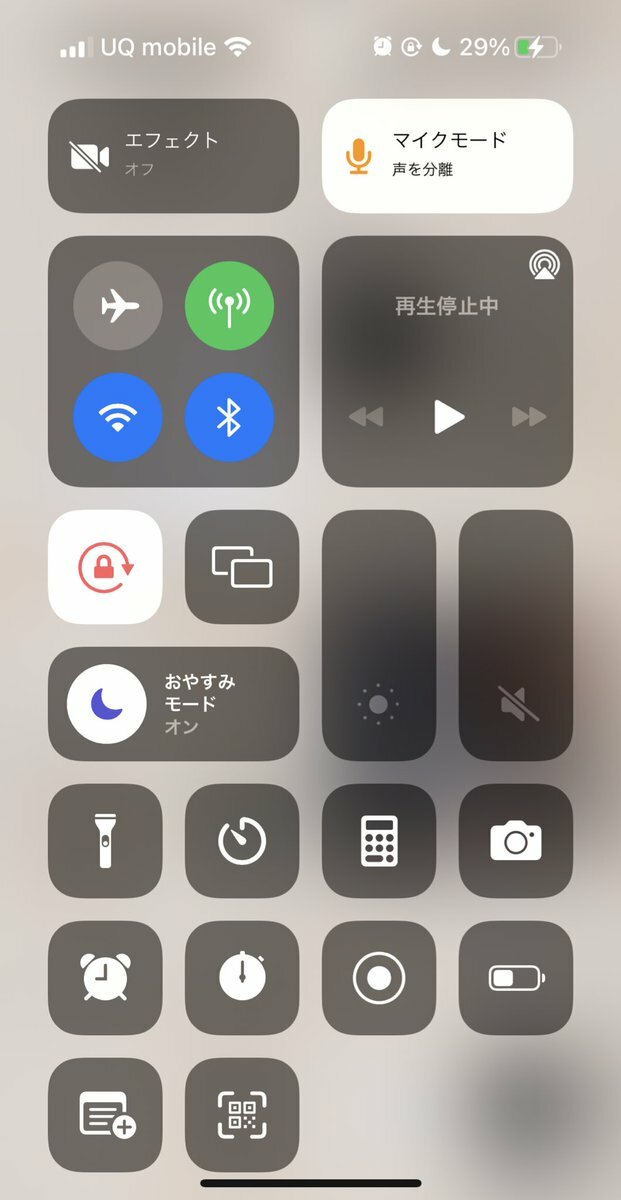Start screen recording
The height and width of the screenshot is (1200, 621).
tap(379, 977)
